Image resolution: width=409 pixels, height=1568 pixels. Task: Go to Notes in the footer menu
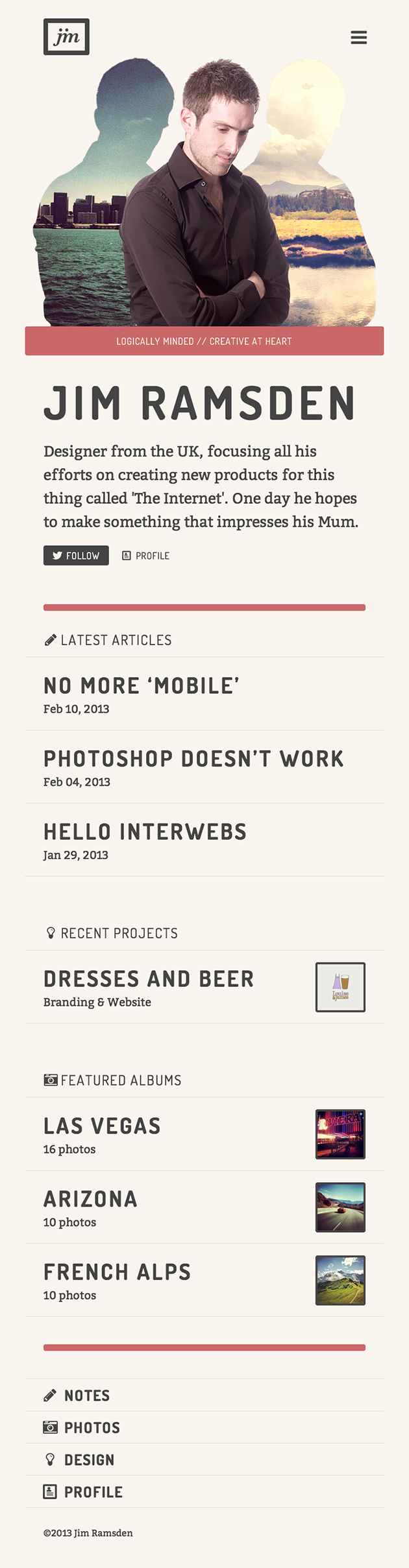coord(86,1396)
